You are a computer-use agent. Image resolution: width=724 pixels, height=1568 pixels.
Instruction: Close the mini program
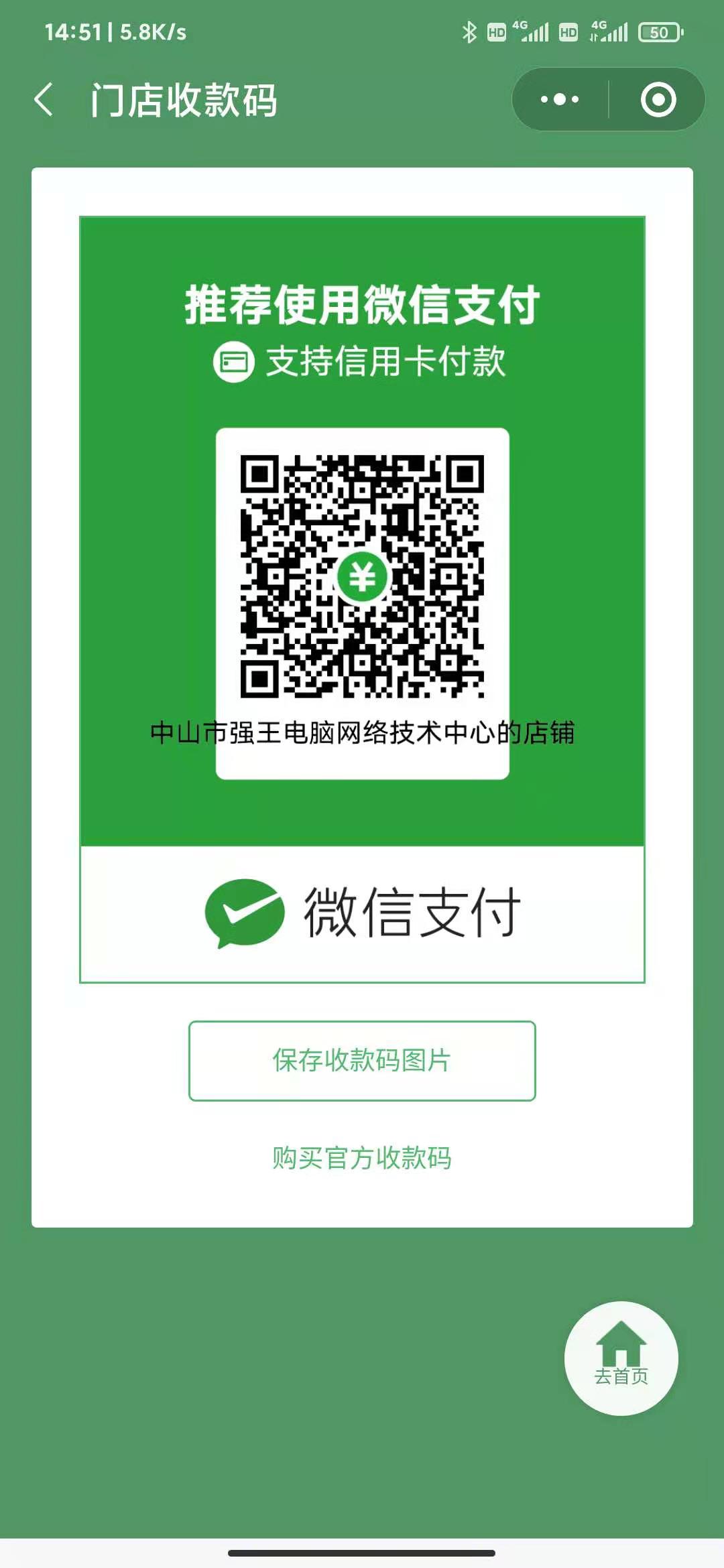[x=658, y=100]
